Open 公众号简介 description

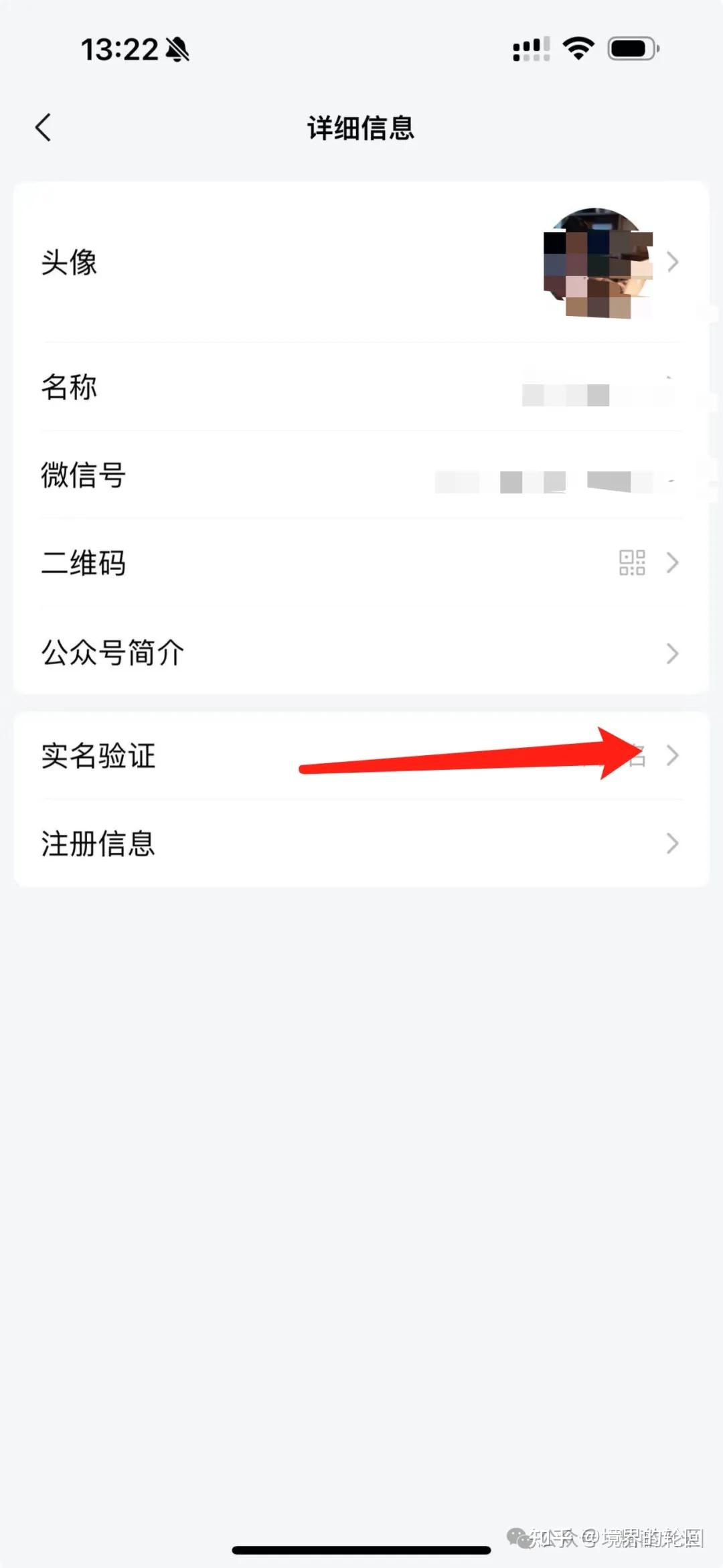[361, 652]
